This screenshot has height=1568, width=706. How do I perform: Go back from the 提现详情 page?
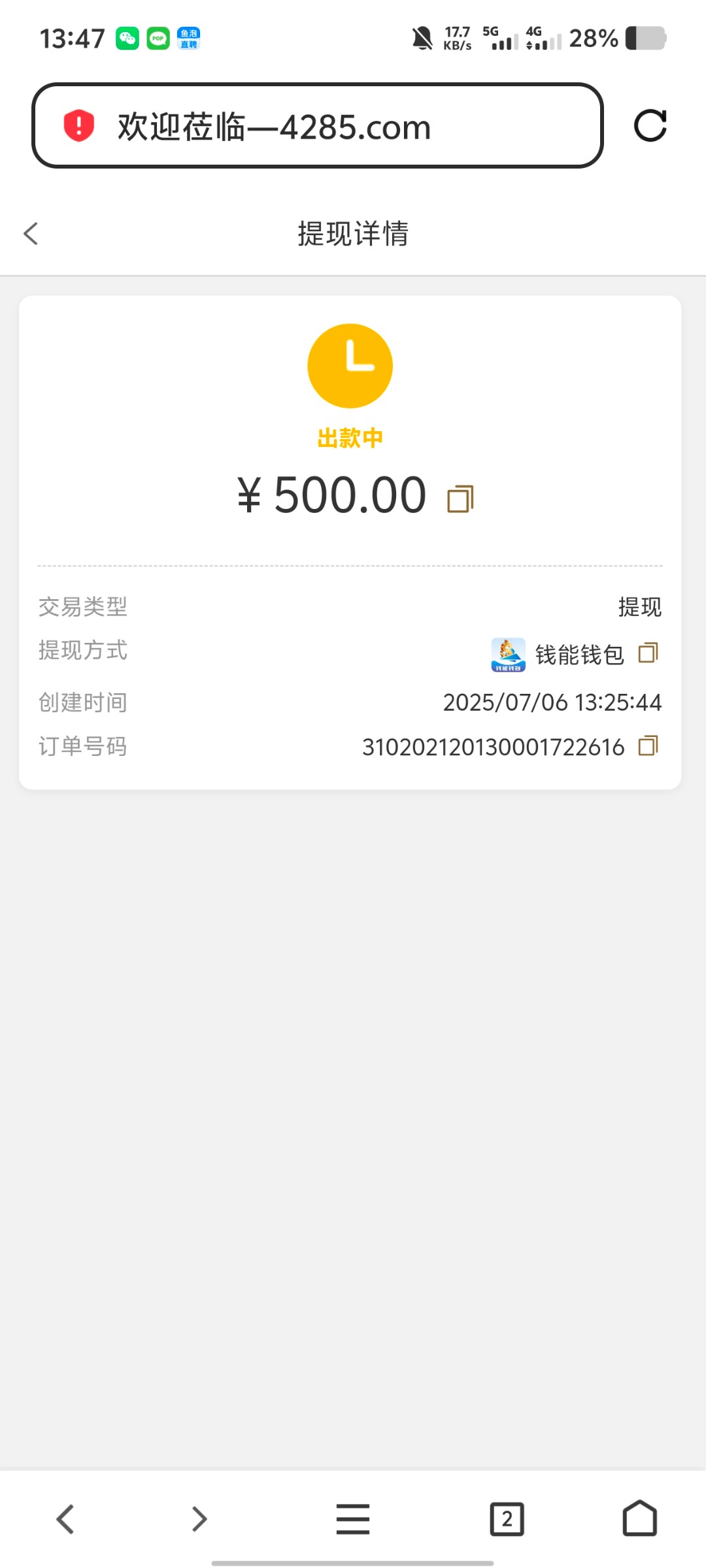pos(31,233)
